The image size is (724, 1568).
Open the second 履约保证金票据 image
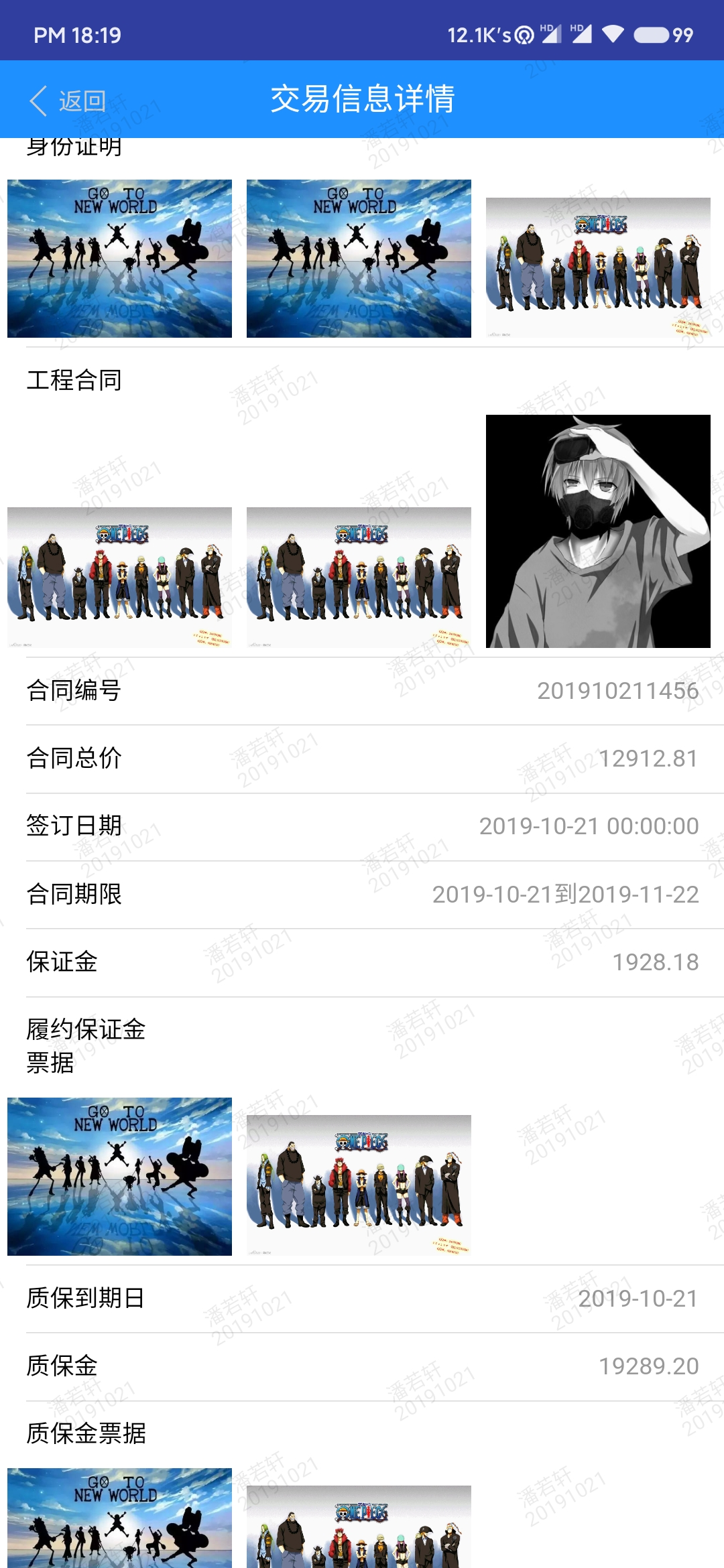(x=359, y=1185)
